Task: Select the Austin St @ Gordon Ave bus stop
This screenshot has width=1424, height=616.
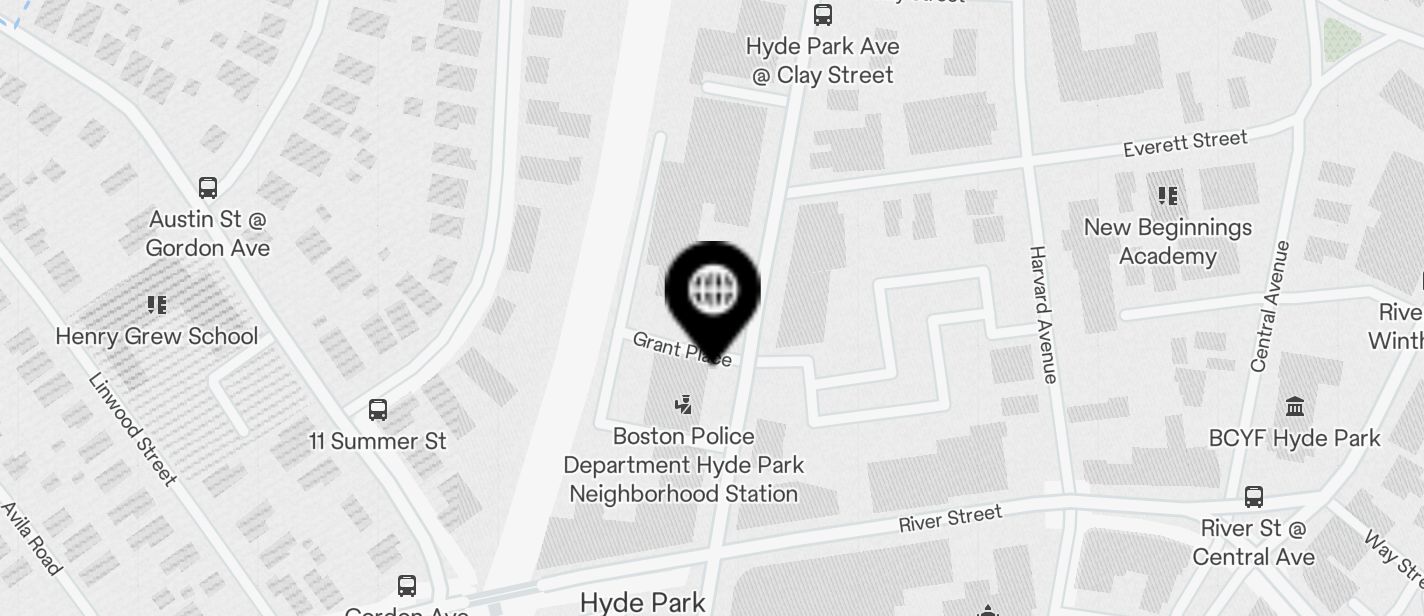Action: (208, 188)
